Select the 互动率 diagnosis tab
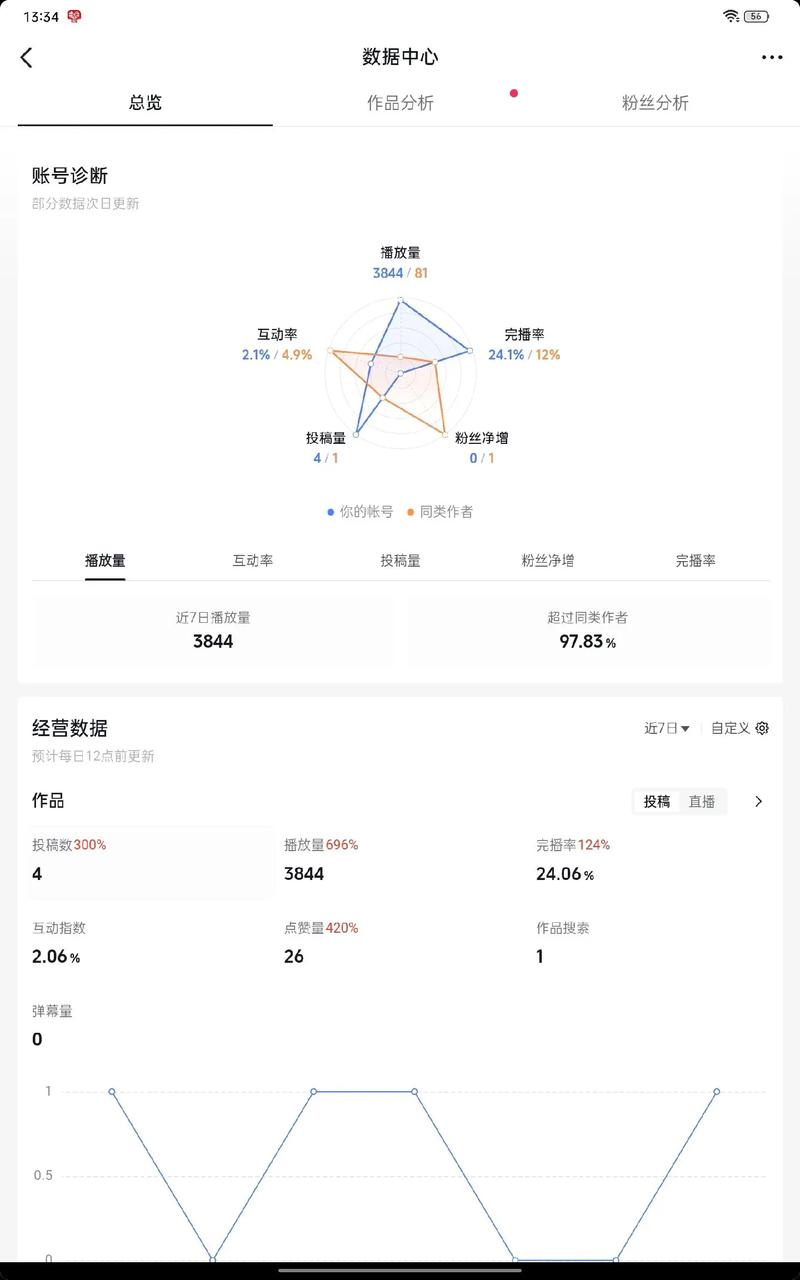The width and height of the screenshot is (800, 1280). (x=253, y=561)
